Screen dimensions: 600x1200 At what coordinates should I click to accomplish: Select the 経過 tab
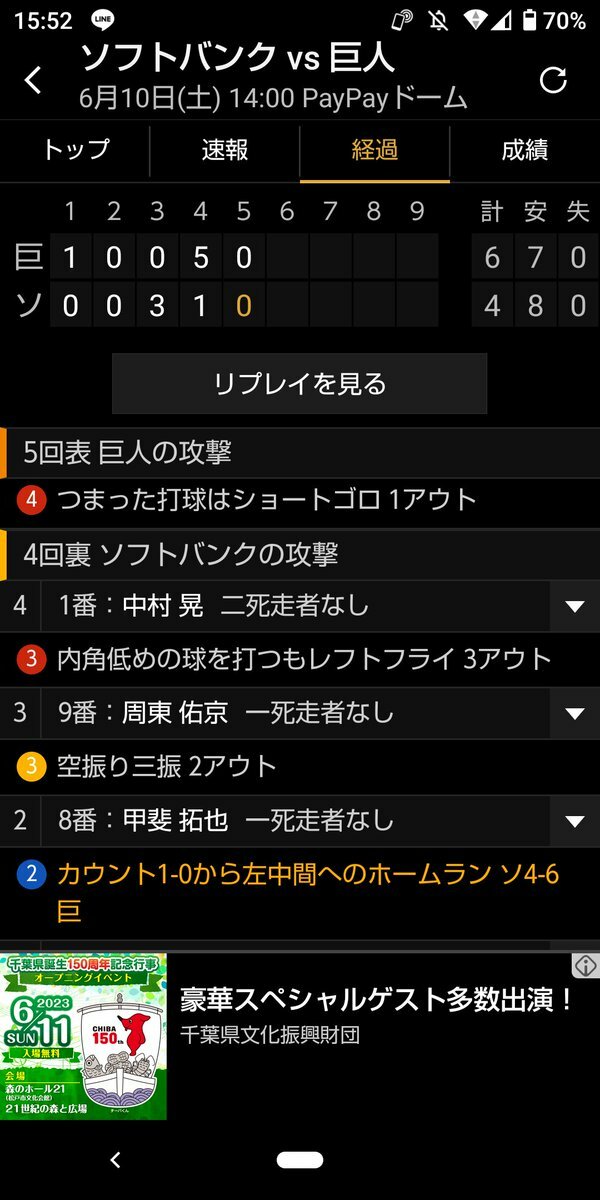pyautogui.click(x=375, y=151)
